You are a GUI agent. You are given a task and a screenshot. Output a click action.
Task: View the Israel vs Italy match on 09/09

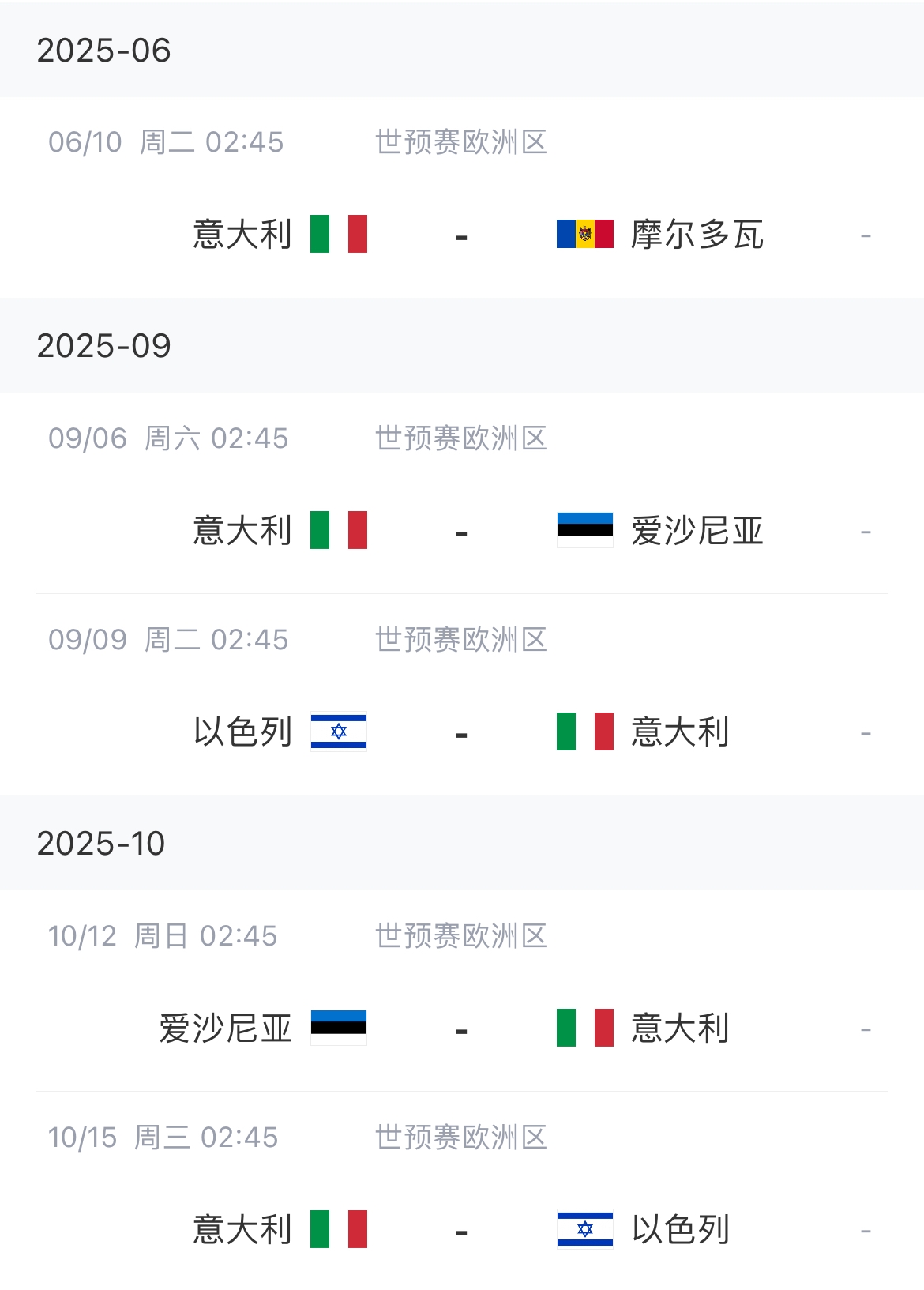coord(462,732)
